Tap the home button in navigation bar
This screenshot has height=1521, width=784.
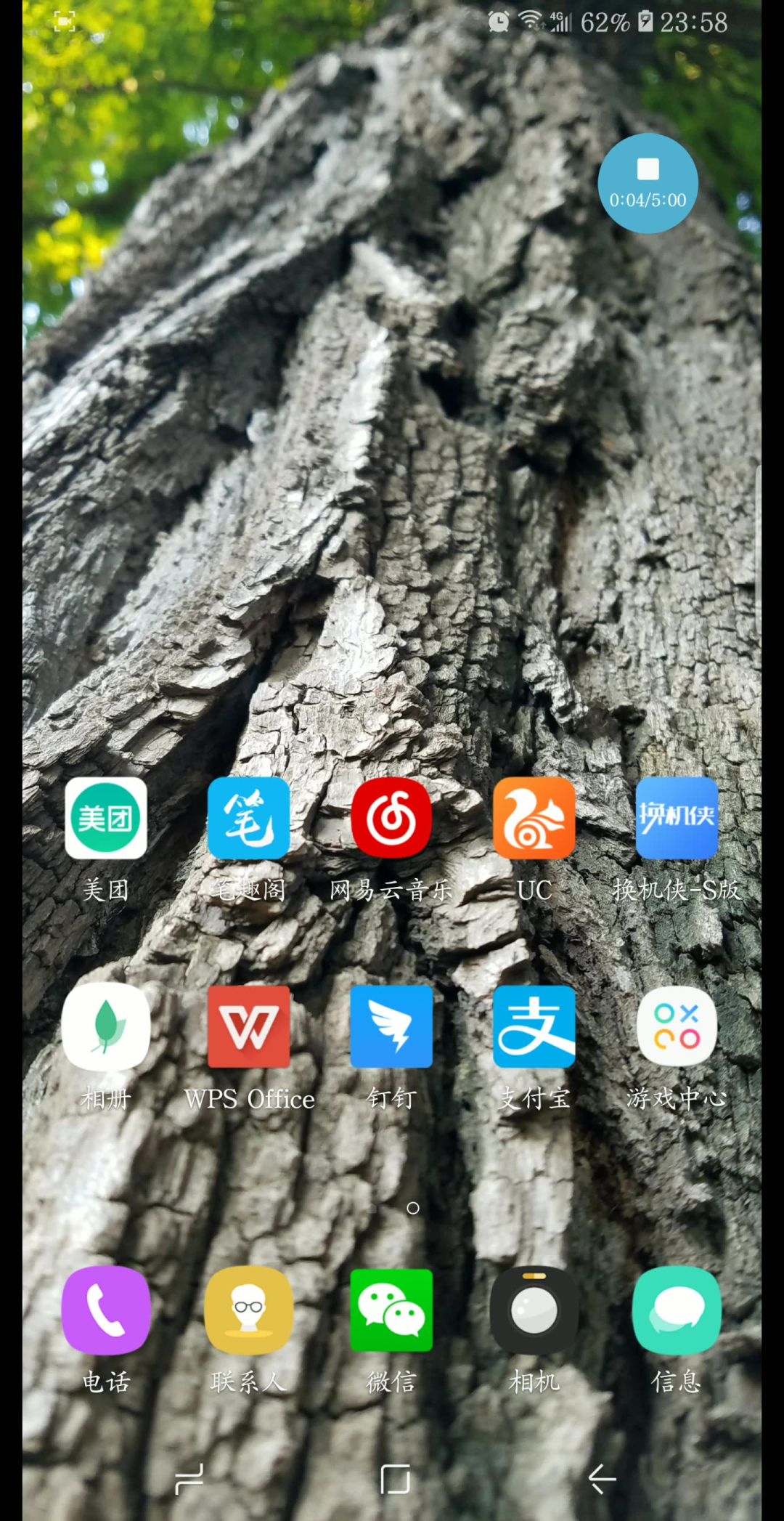[395, 1478]
